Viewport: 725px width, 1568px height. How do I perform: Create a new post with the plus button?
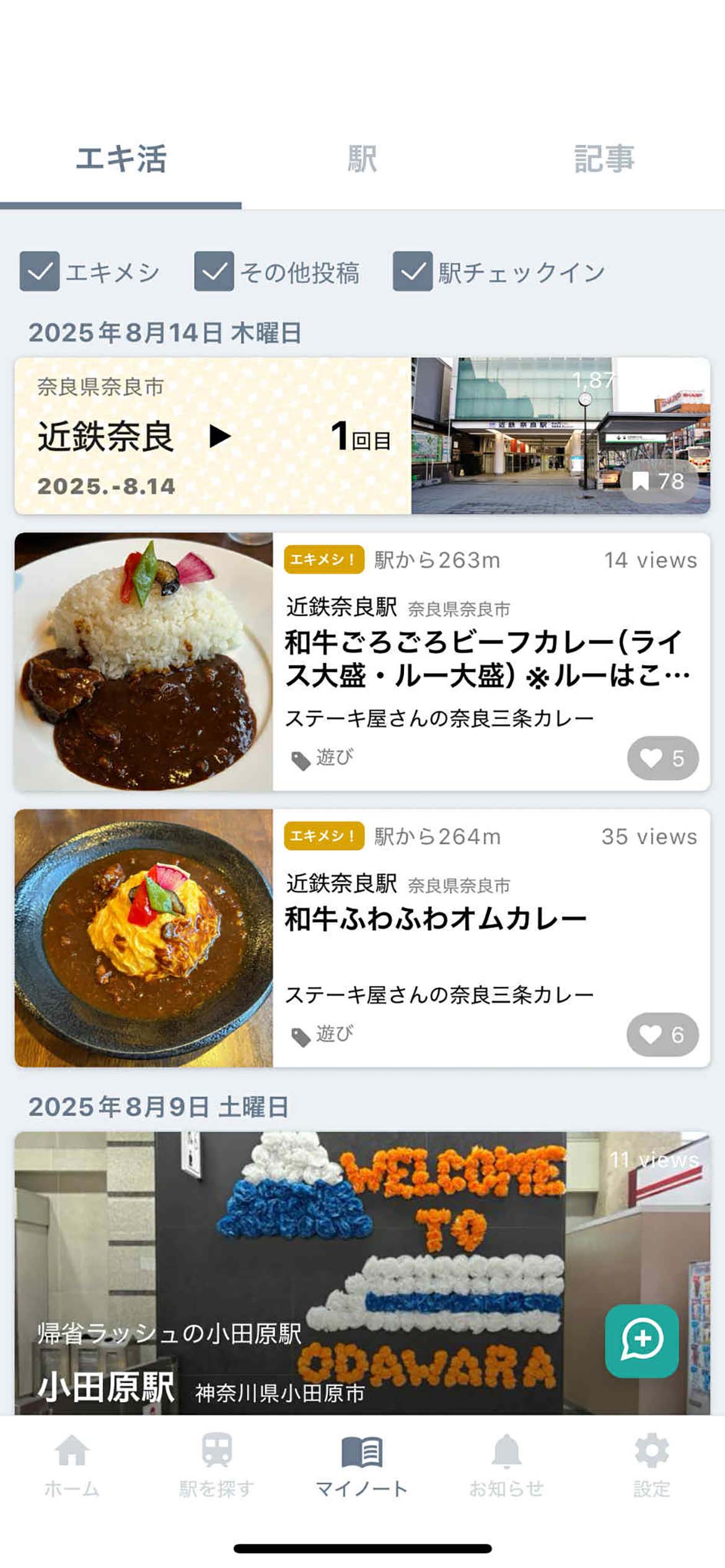click(x=641, y=1341)
